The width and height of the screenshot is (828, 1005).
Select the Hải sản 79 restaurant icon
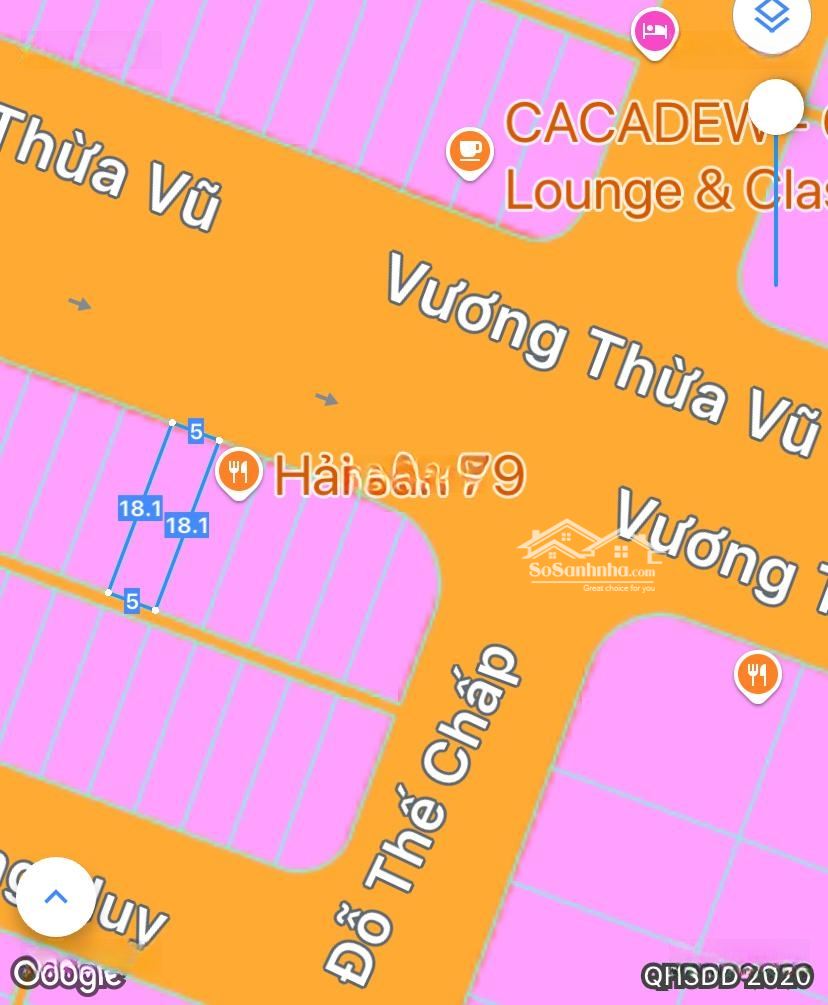238,470
